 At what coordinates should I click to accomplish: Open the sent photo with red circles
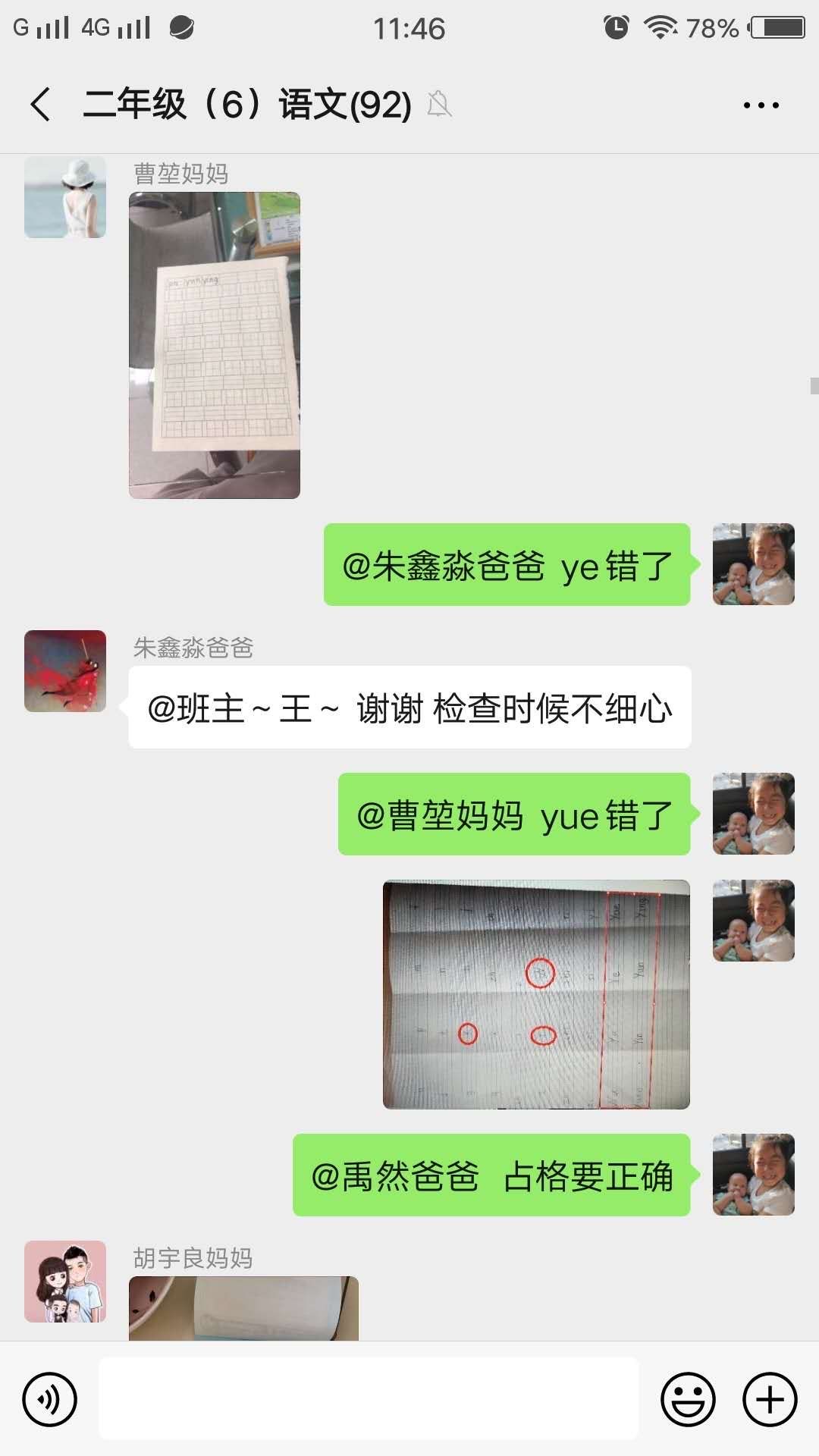(536, 994)
